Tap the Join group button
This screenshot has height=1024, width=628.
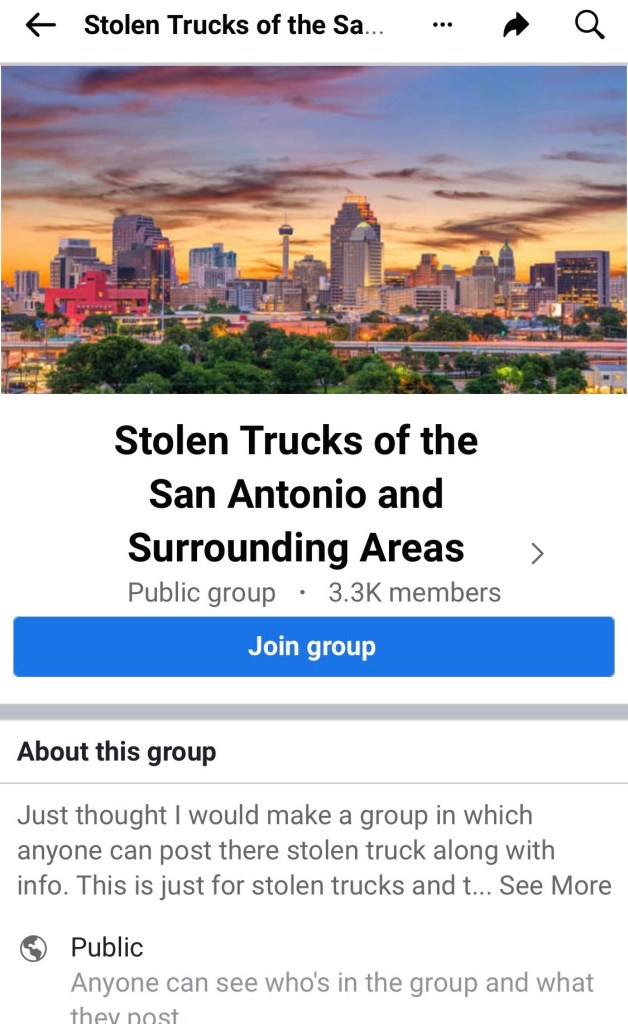tap(314, 647)
